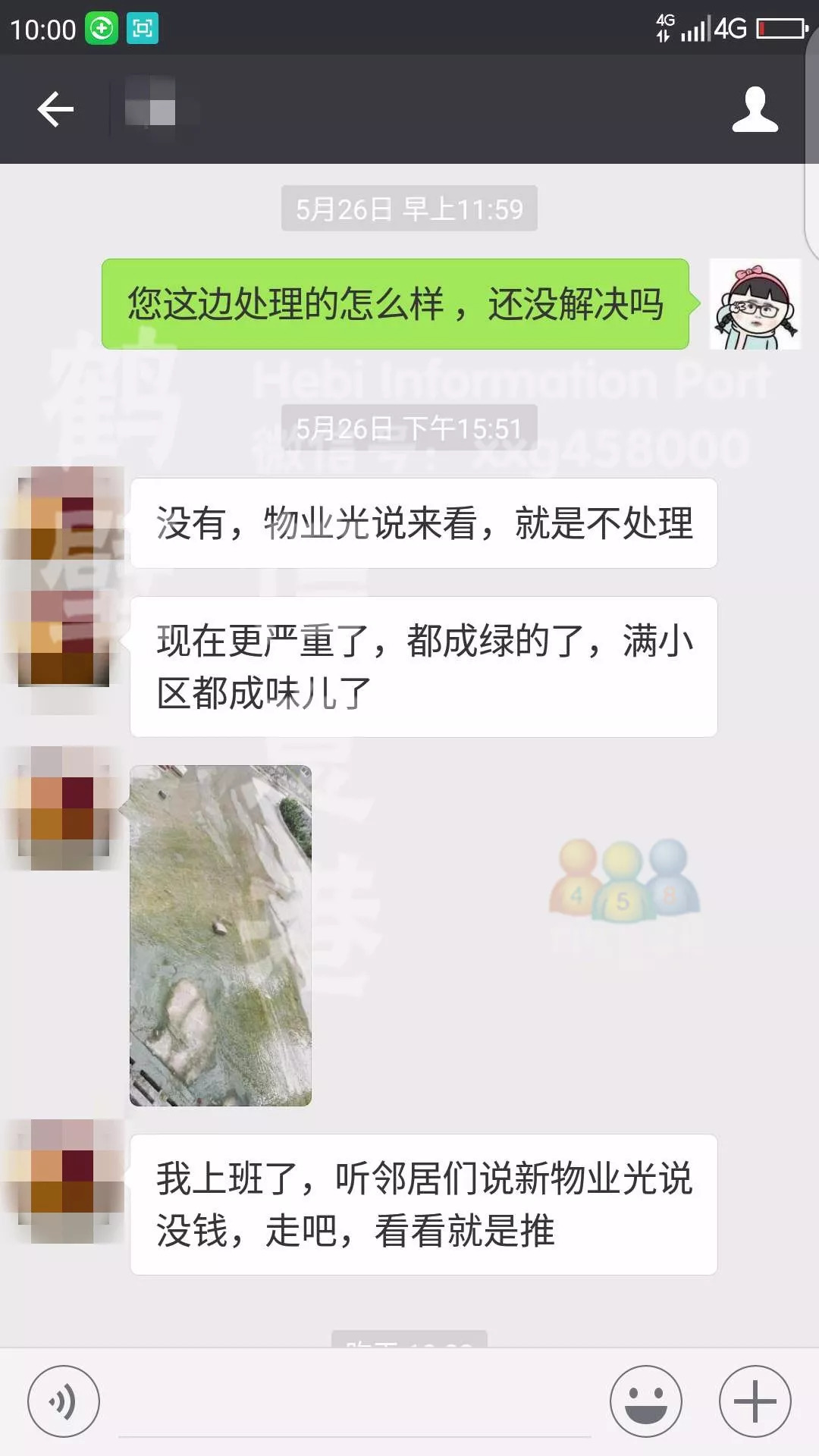Open sender's avatar beside 没有，物业光说来看 message
Screen dimensions: 819x1456
[x=64, y=513]
